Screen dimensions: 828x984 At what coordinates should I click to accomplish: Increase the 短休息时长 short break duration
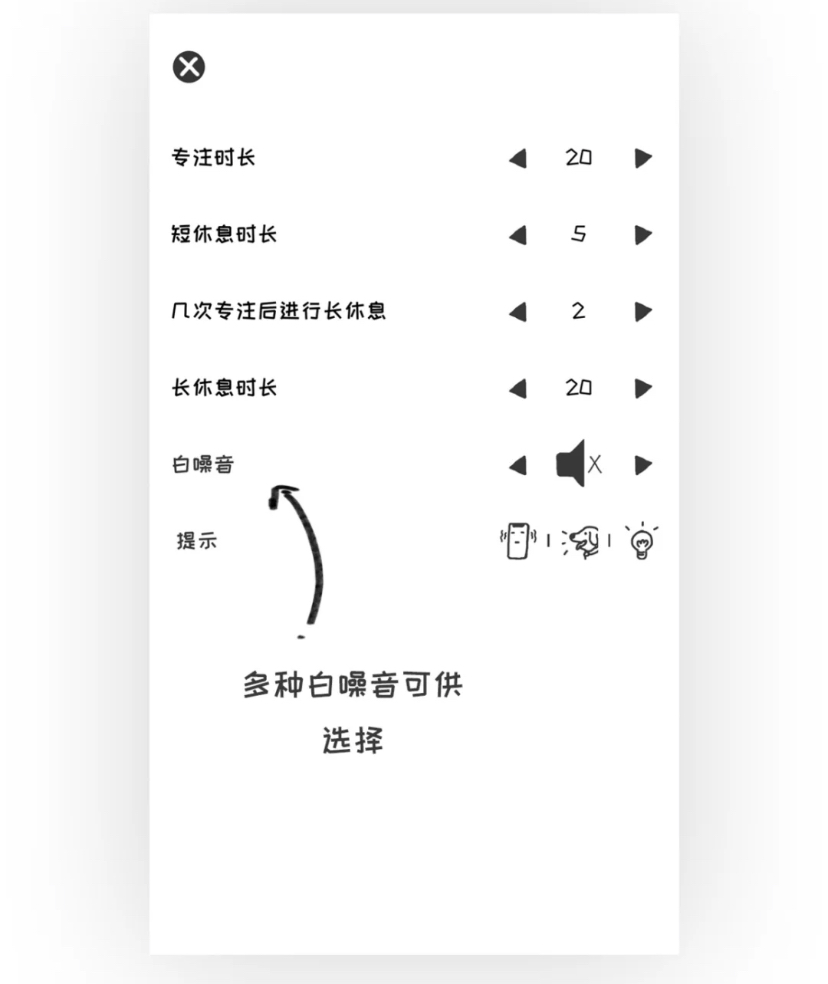[x=643, y=234]
